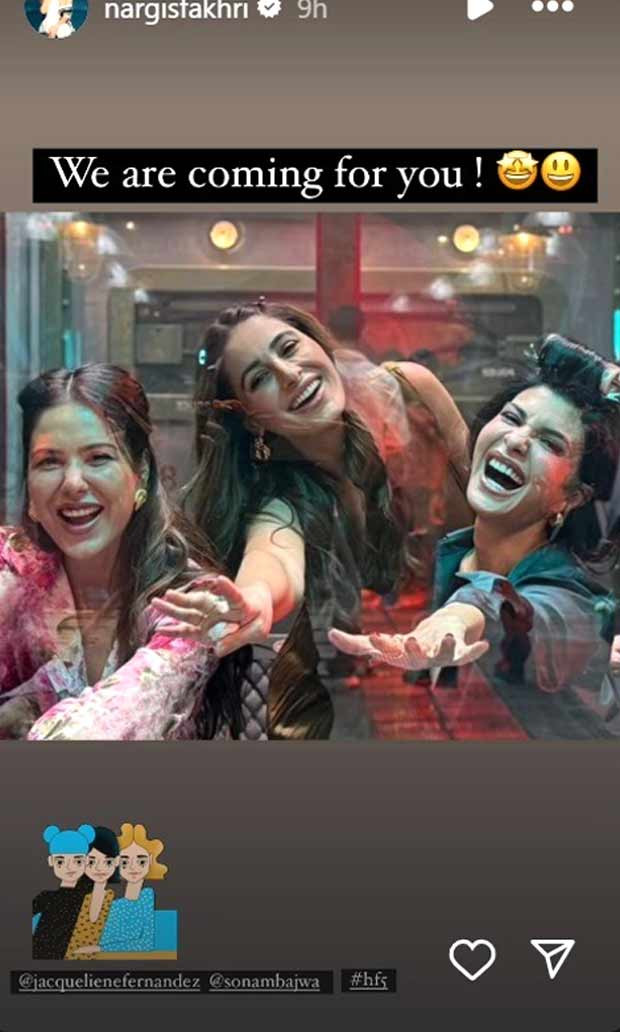The height and width of the screenshot is (1032, 620).
Task: Tap the story play button
Action: point(480,9)
